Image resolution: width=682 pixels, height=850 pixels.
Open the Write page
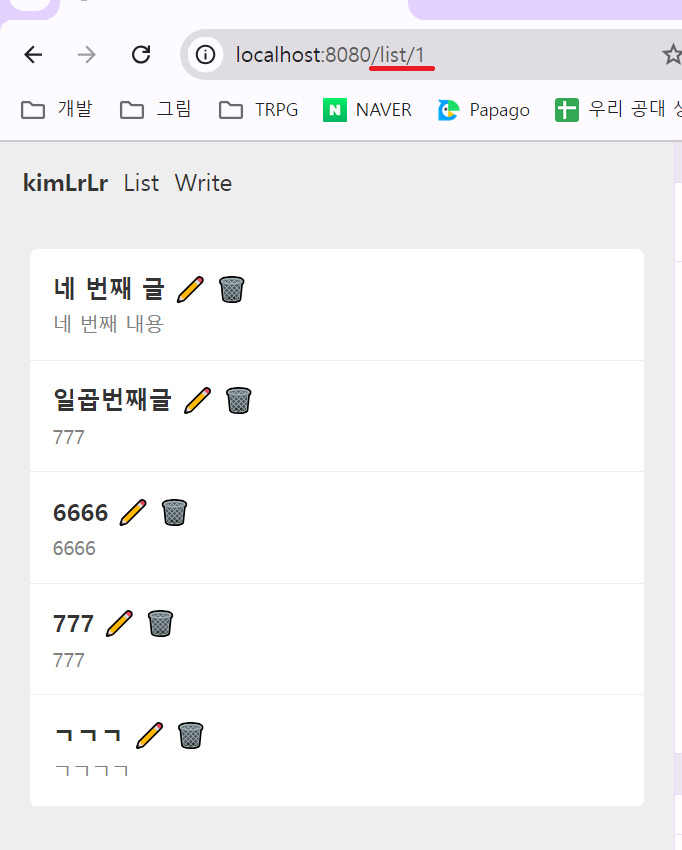pyautogui.click(x=203, y=183)
